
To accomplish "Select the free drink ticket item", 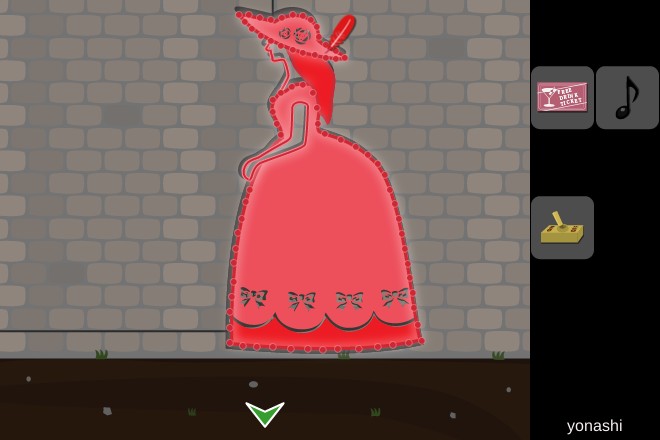I will (562, 98).
